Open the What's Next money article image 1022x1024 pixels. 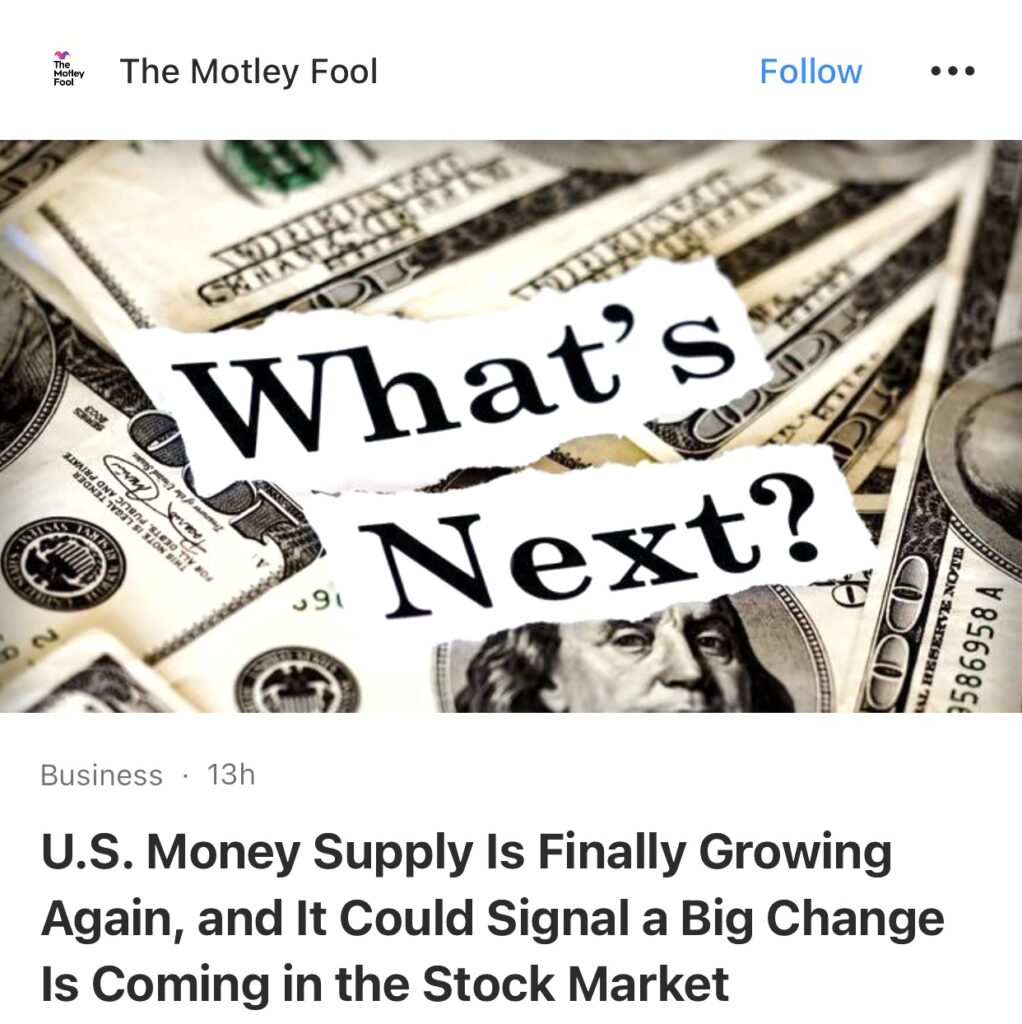pyautogui.click(x=511, y=426)
